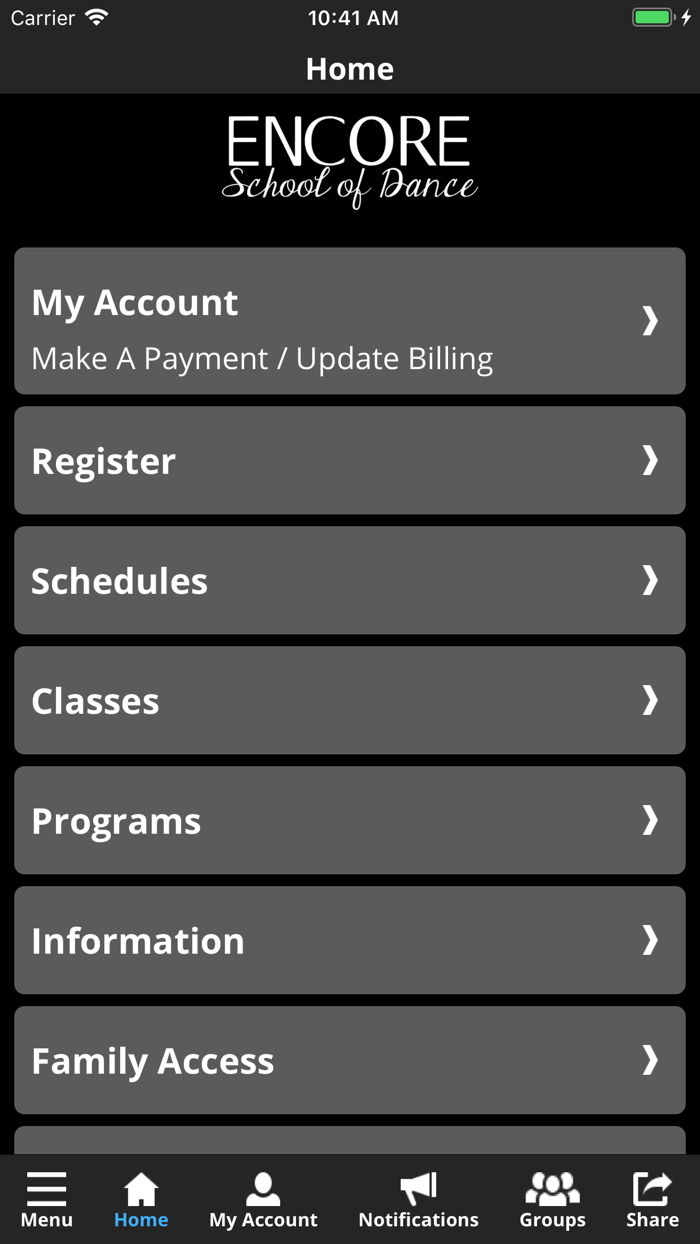The height and width of the screenshot is (1244, 700).
Task: View the Schedules section
Action: tap(349, 580)
